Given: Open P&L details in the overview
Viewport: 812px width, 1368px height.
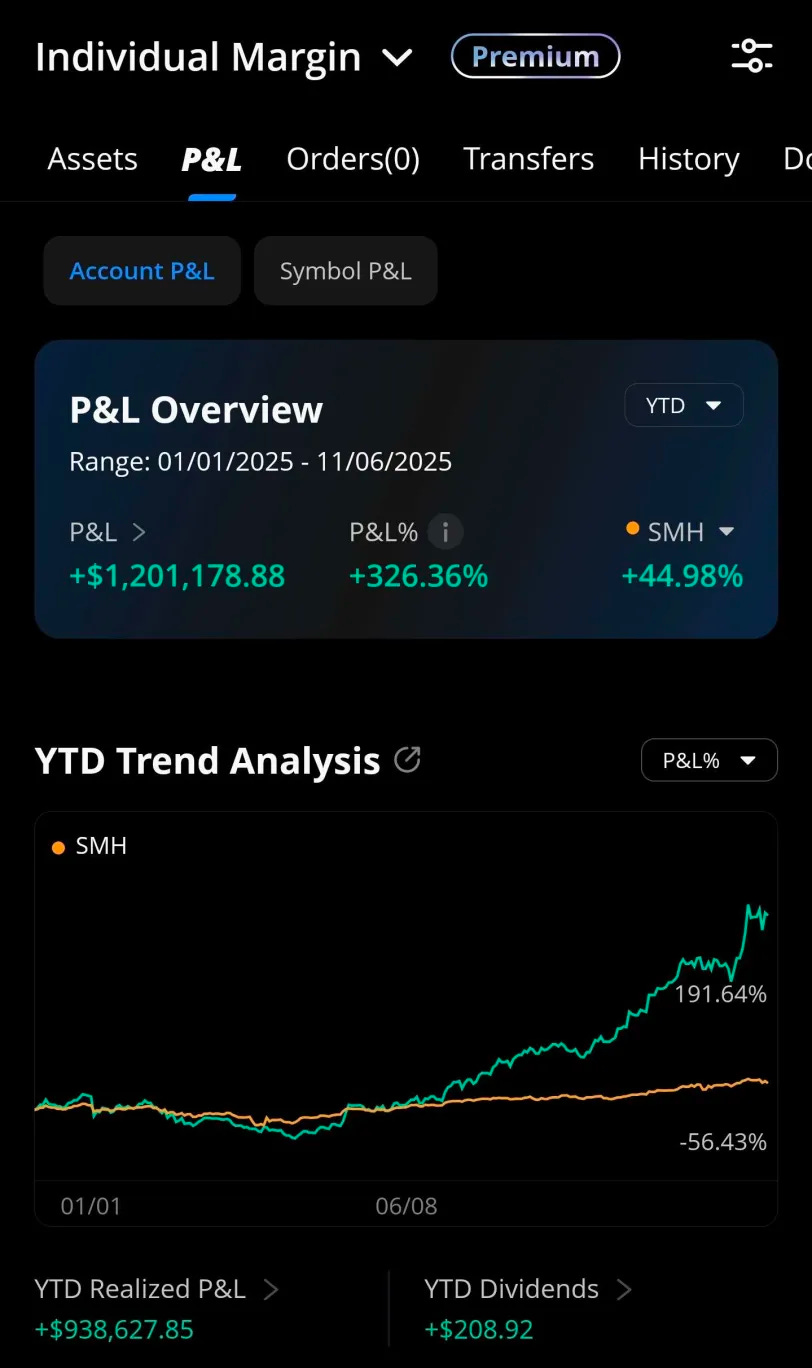Looking at the screenshot, I should [x=108, y=532].
